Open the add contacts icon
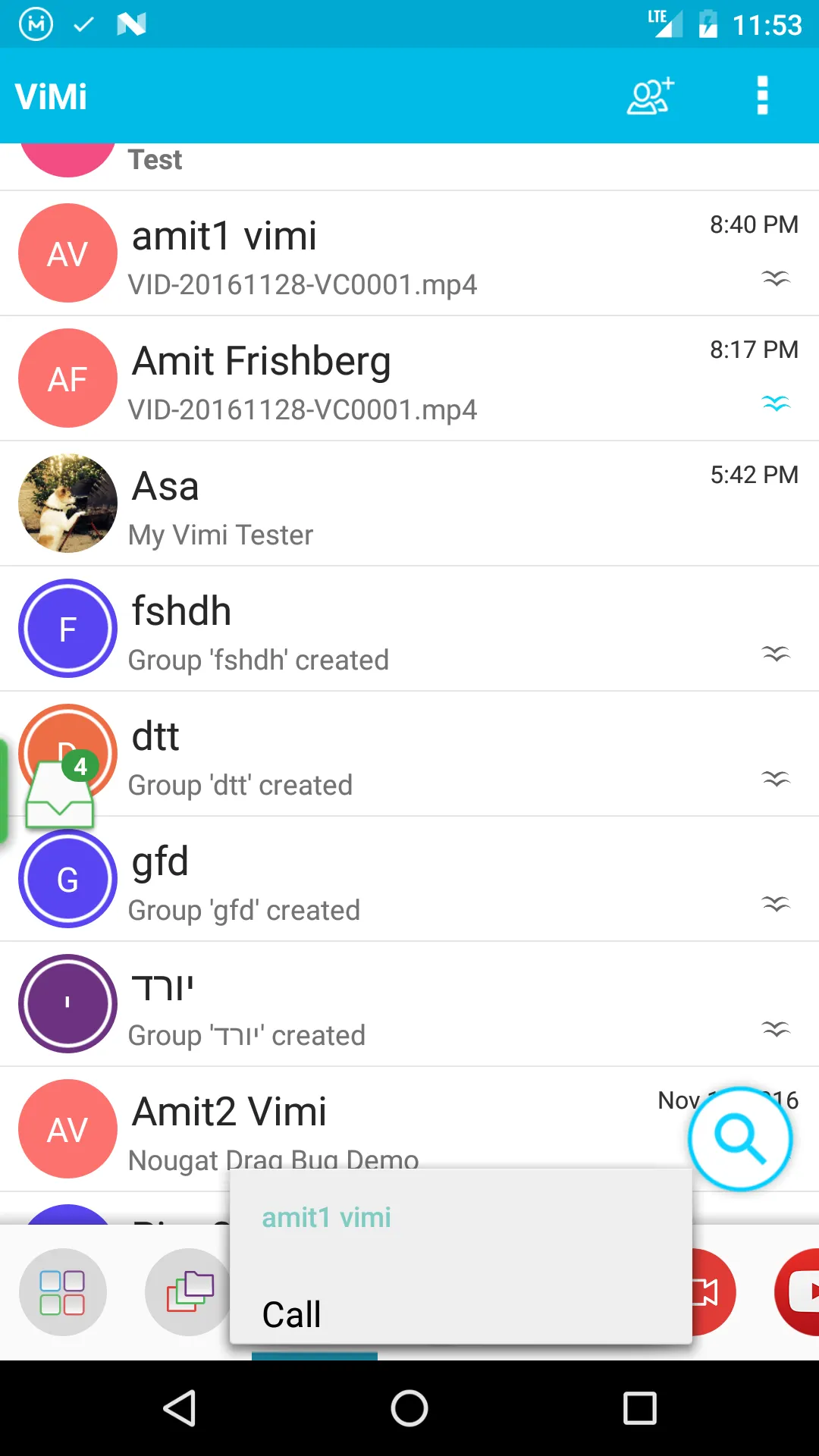The height and width of the screenshot is (1456, 819). pos(650,96)
